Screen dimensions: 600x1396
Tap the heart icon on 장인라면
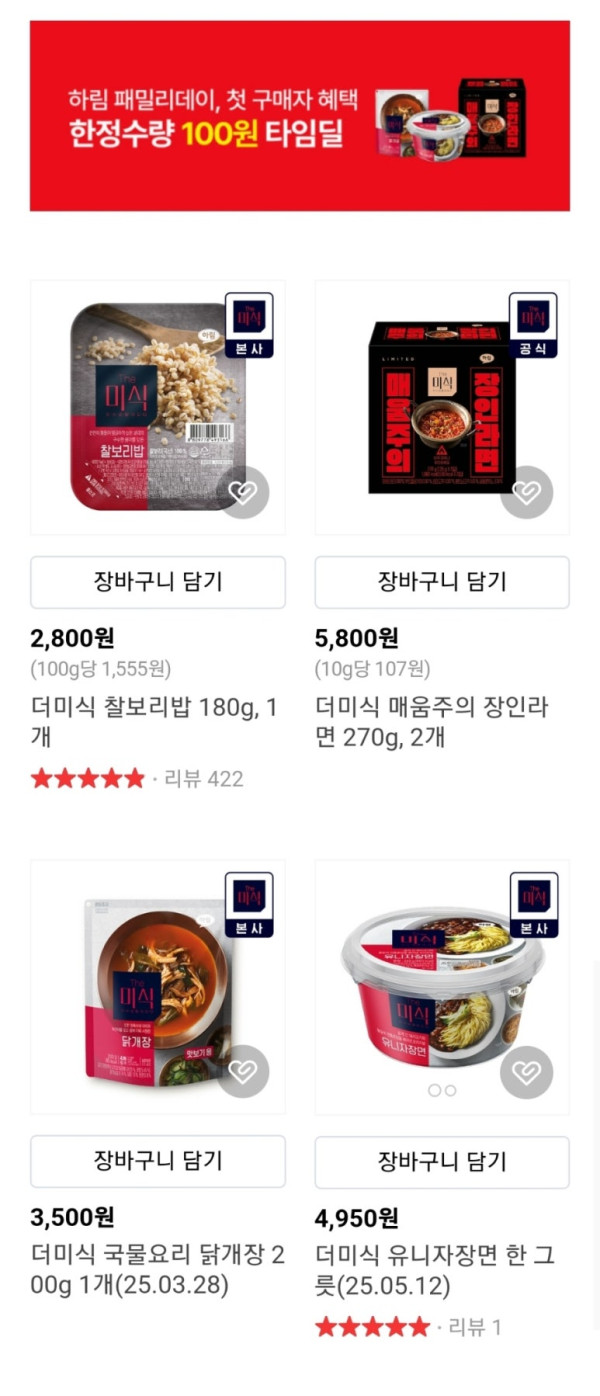tap(527, 492)
